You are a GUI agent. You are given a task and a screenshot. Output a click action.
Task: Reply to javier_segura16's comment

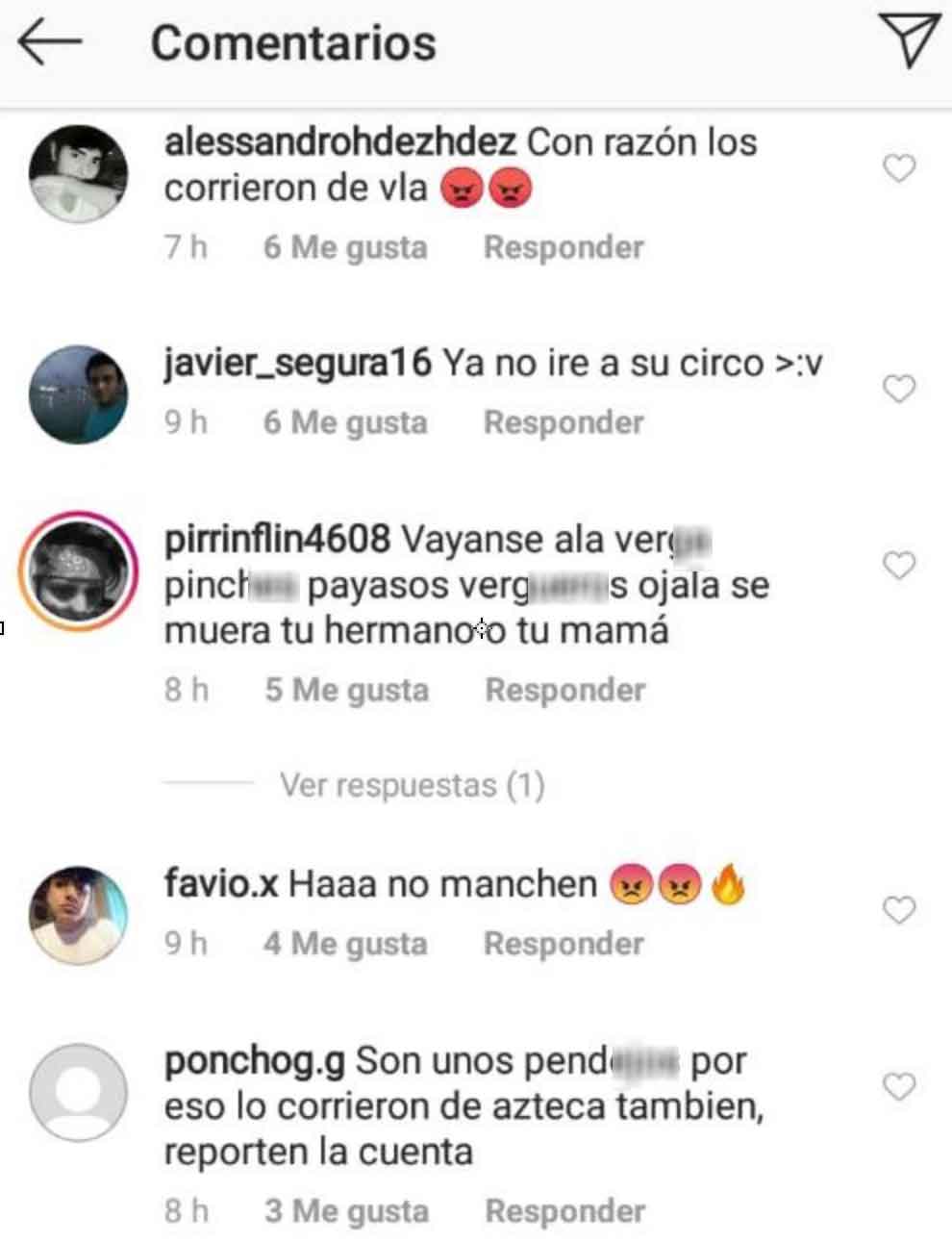click(x=563, y=422)
